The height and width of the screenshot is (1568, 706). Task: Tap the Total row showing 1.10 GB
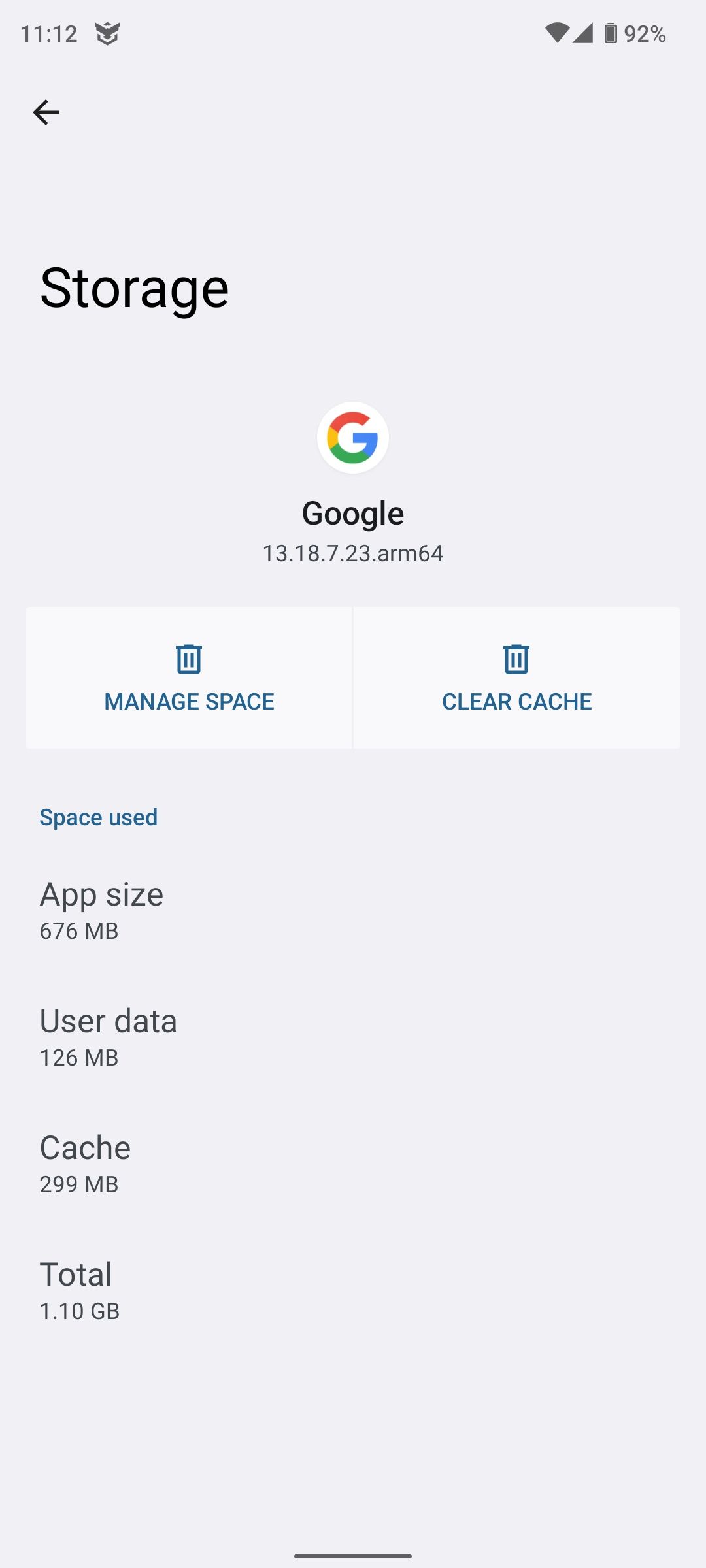point(76,1288)
